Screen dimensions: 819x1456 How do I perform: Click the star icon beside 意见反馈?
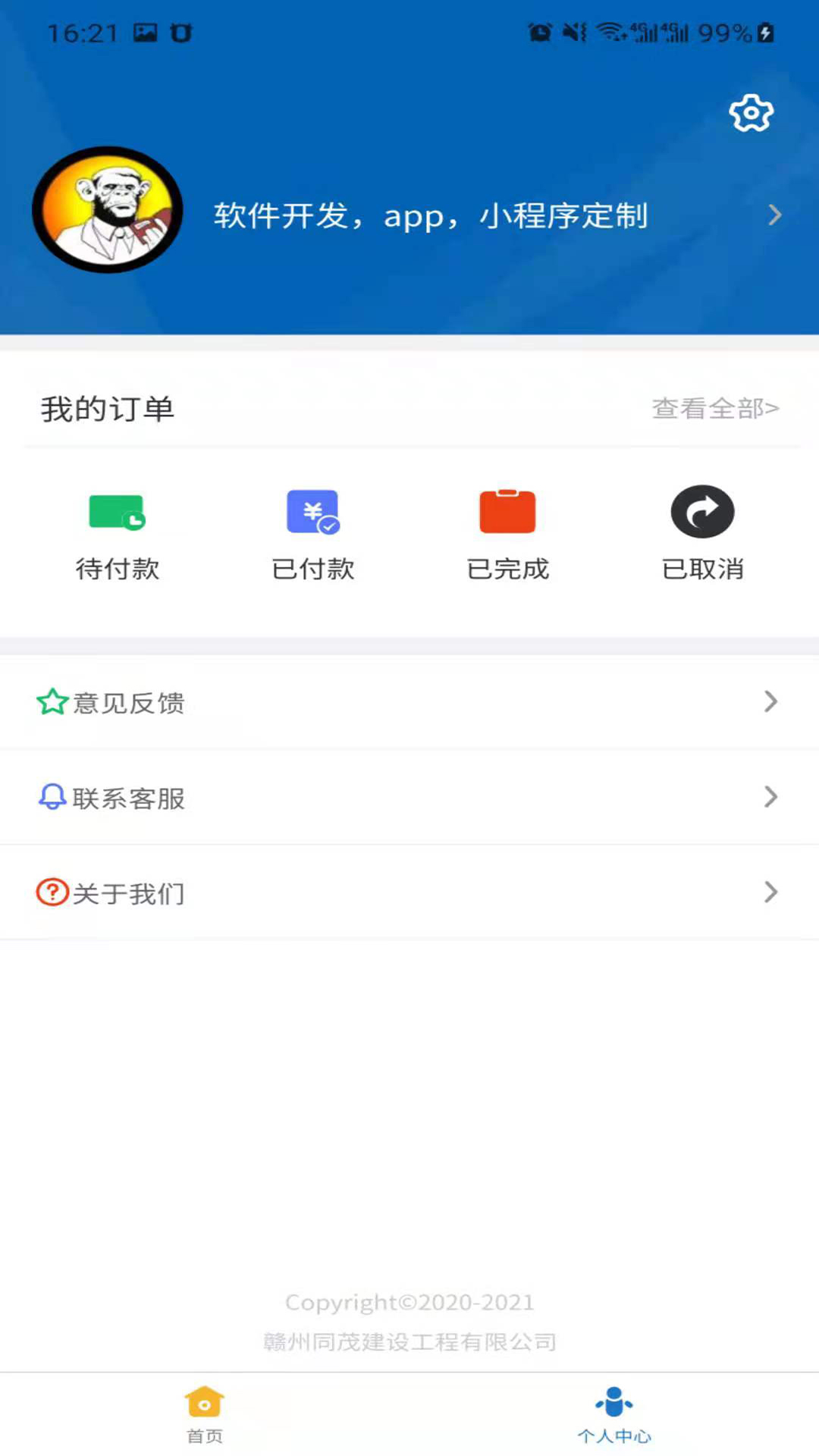pos(50,701)
